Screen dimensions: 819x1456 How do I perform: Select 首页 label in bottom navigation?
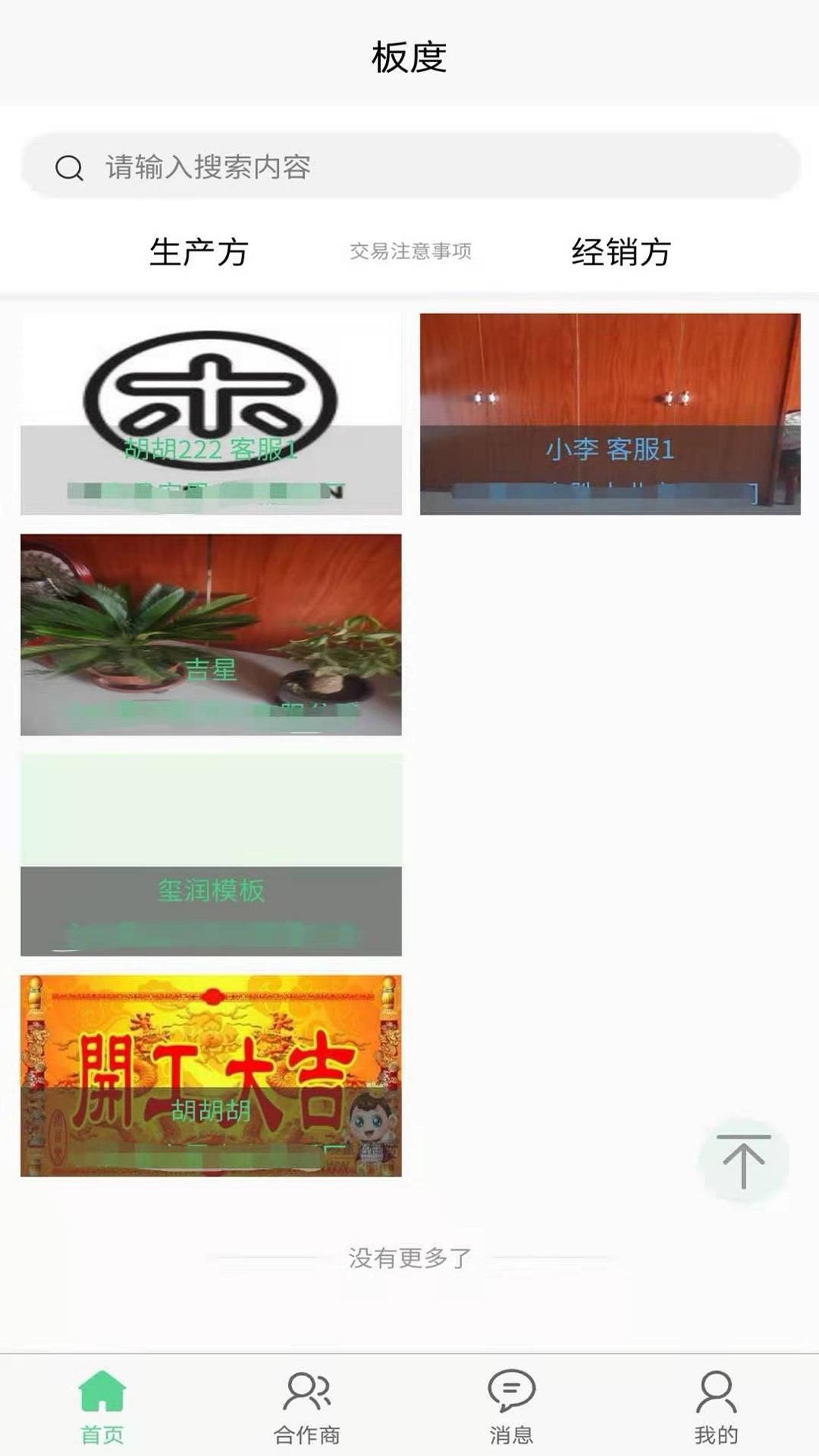click(101, 1431)
